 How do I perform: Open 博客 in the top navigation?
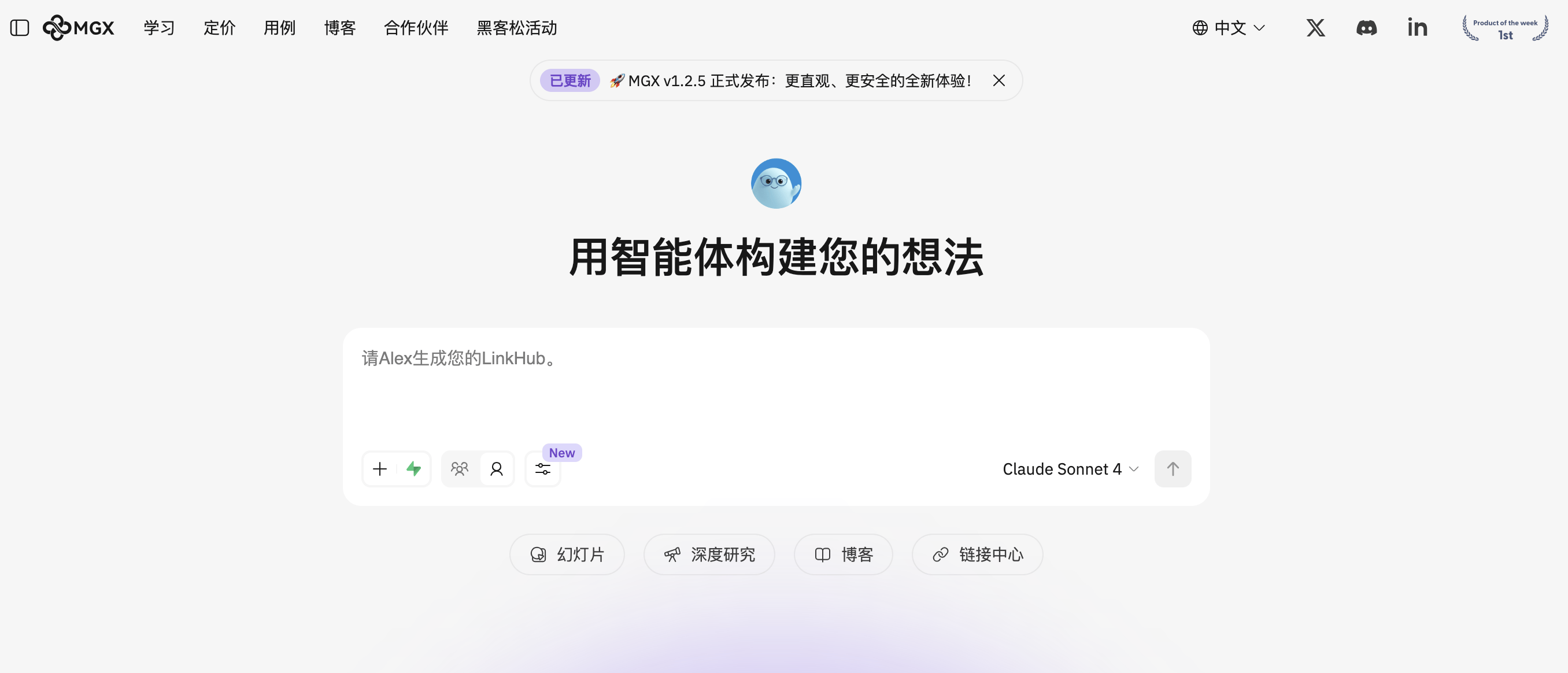click(x=339, y=27)
